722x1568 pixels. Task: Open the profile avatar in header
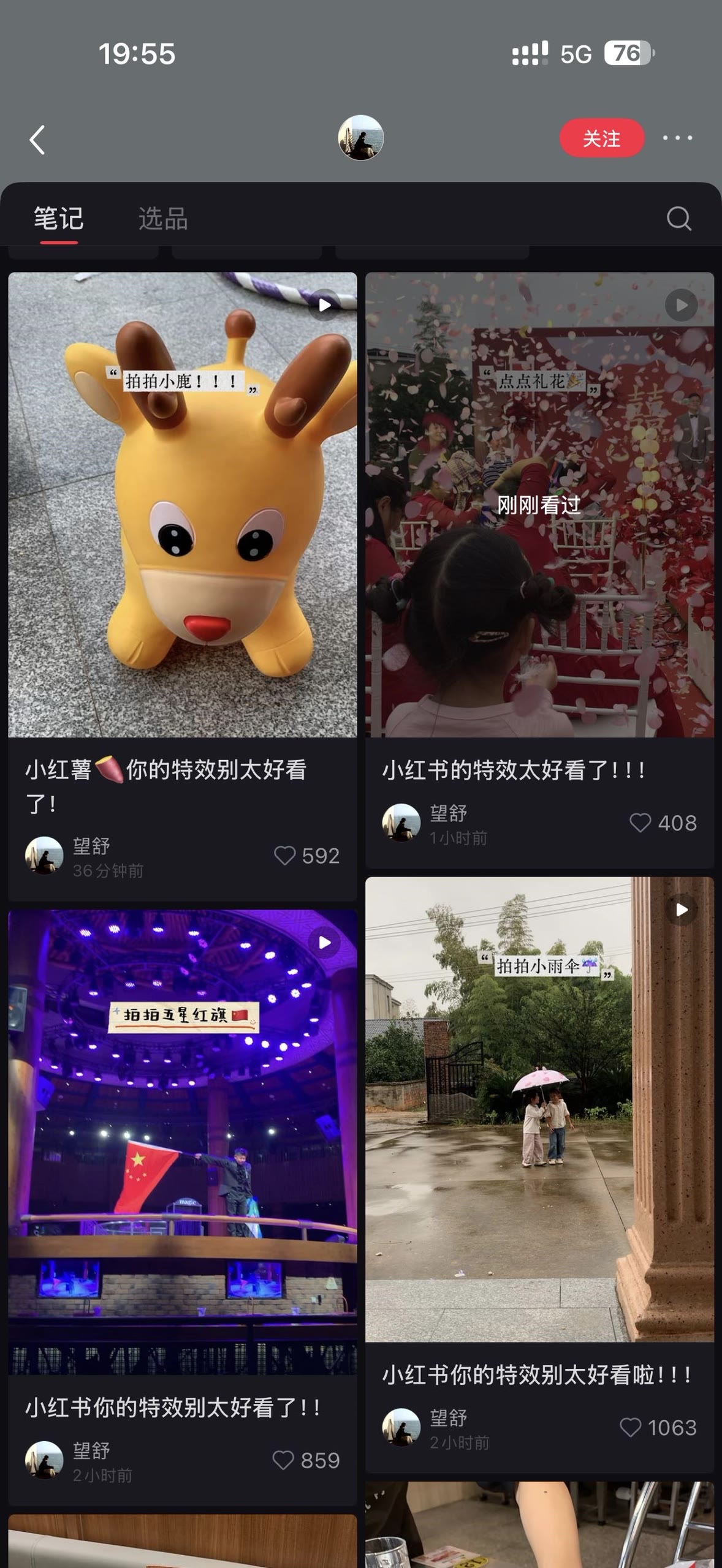361,138
